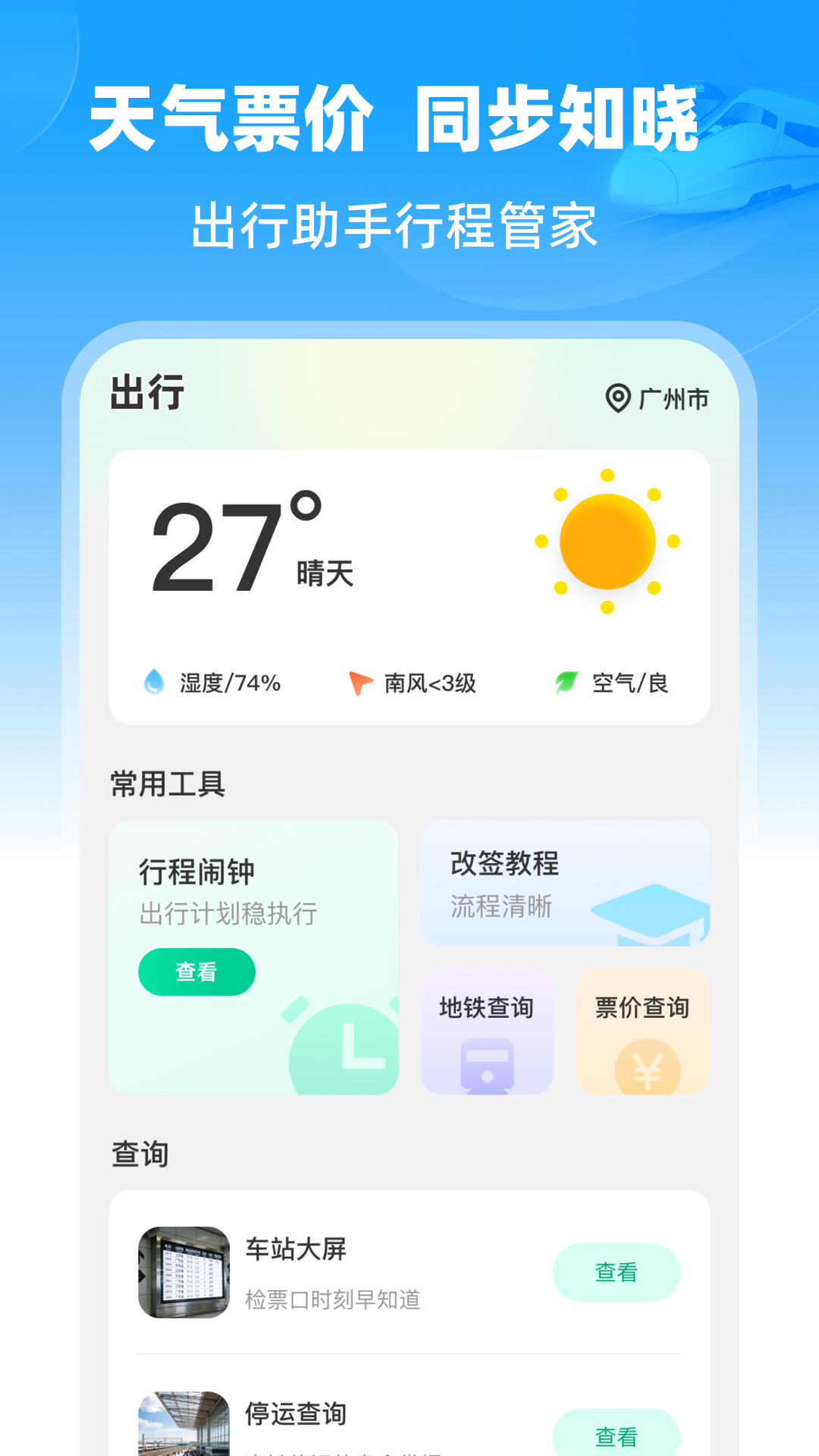
Task: Click the wind direction arrow icon
Action: (x=359, y=682)
